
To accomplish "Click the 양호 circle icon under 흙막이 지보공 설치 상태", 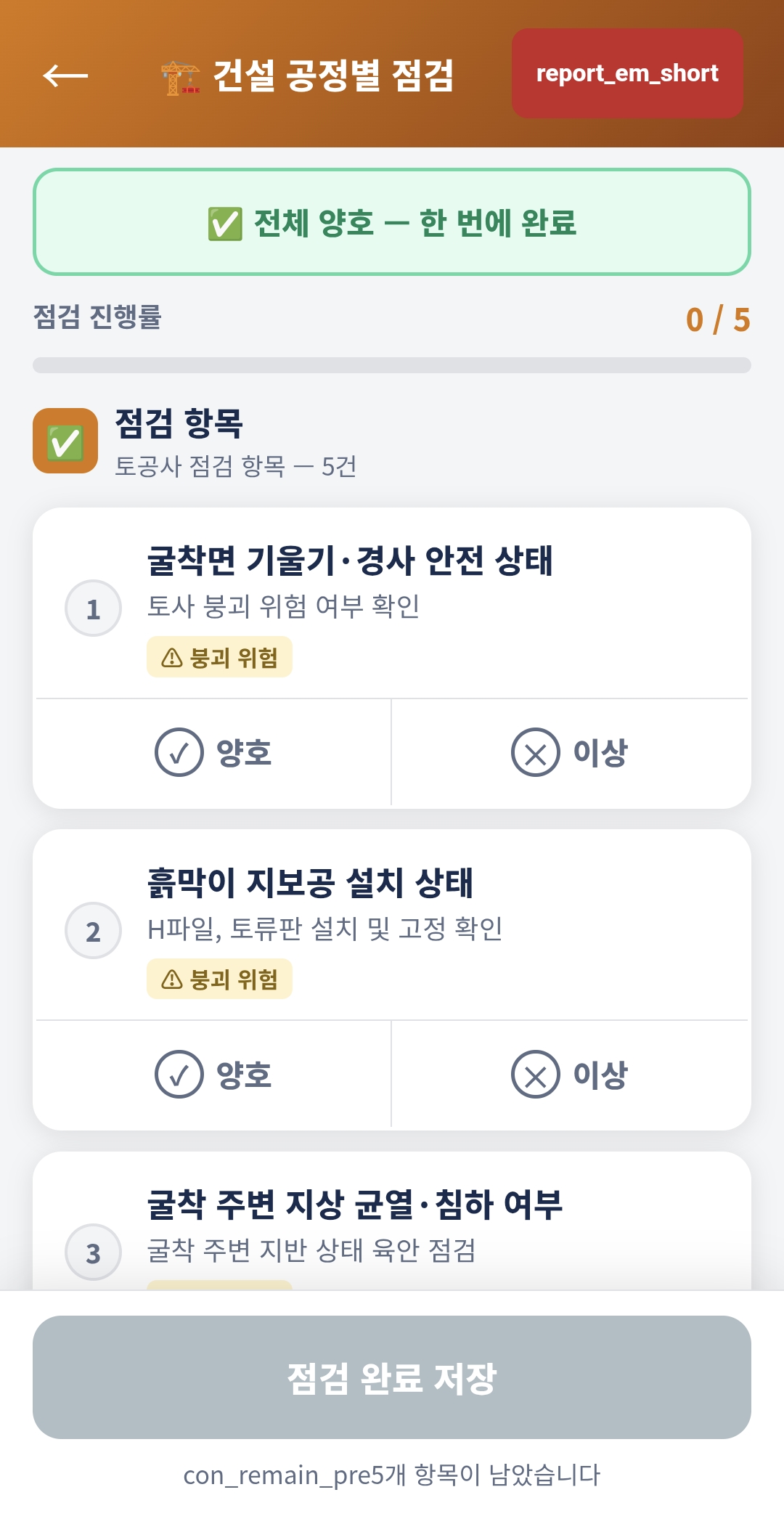I will pyautogui.click(x=178, y=1076).
